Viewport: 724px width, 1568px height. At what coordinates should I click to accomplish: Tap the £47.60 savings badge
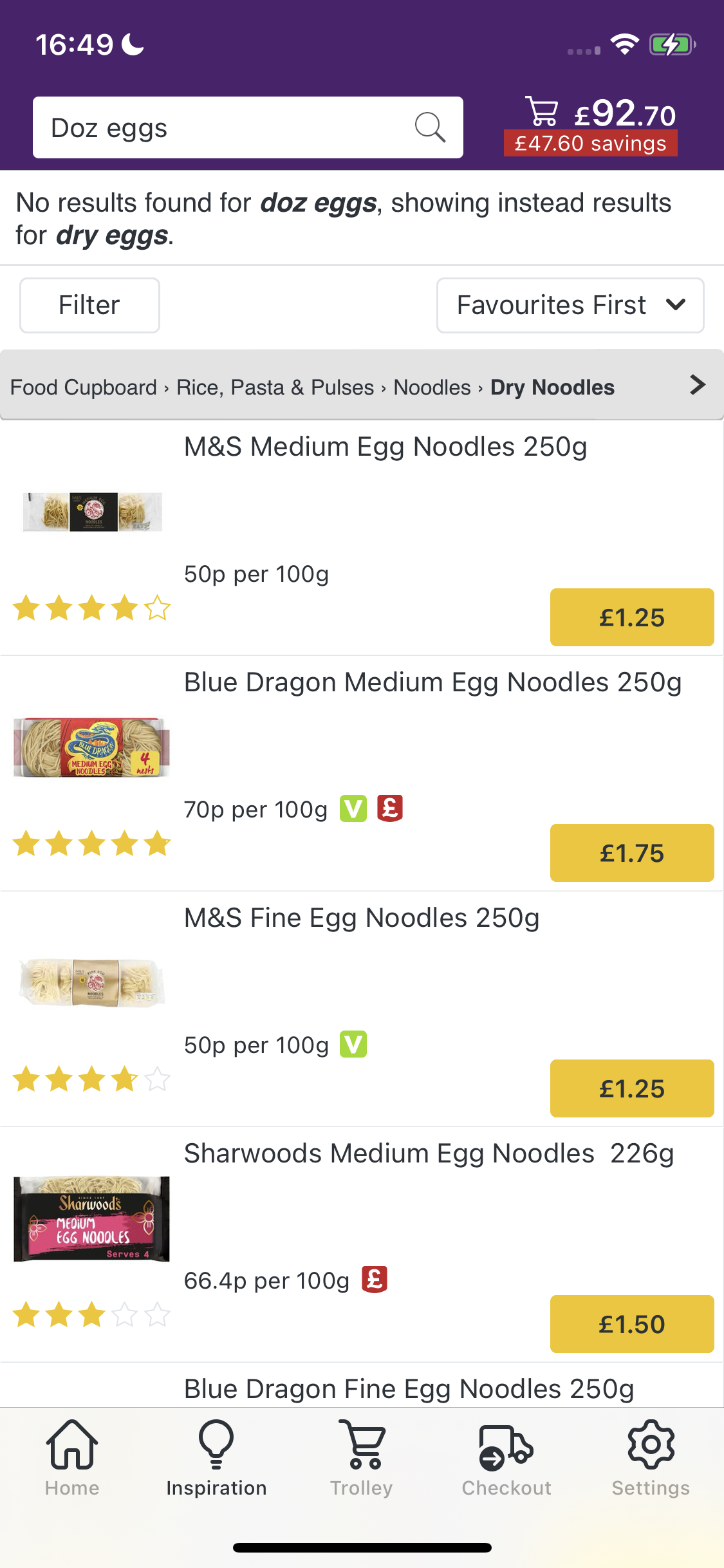point(590,143)
